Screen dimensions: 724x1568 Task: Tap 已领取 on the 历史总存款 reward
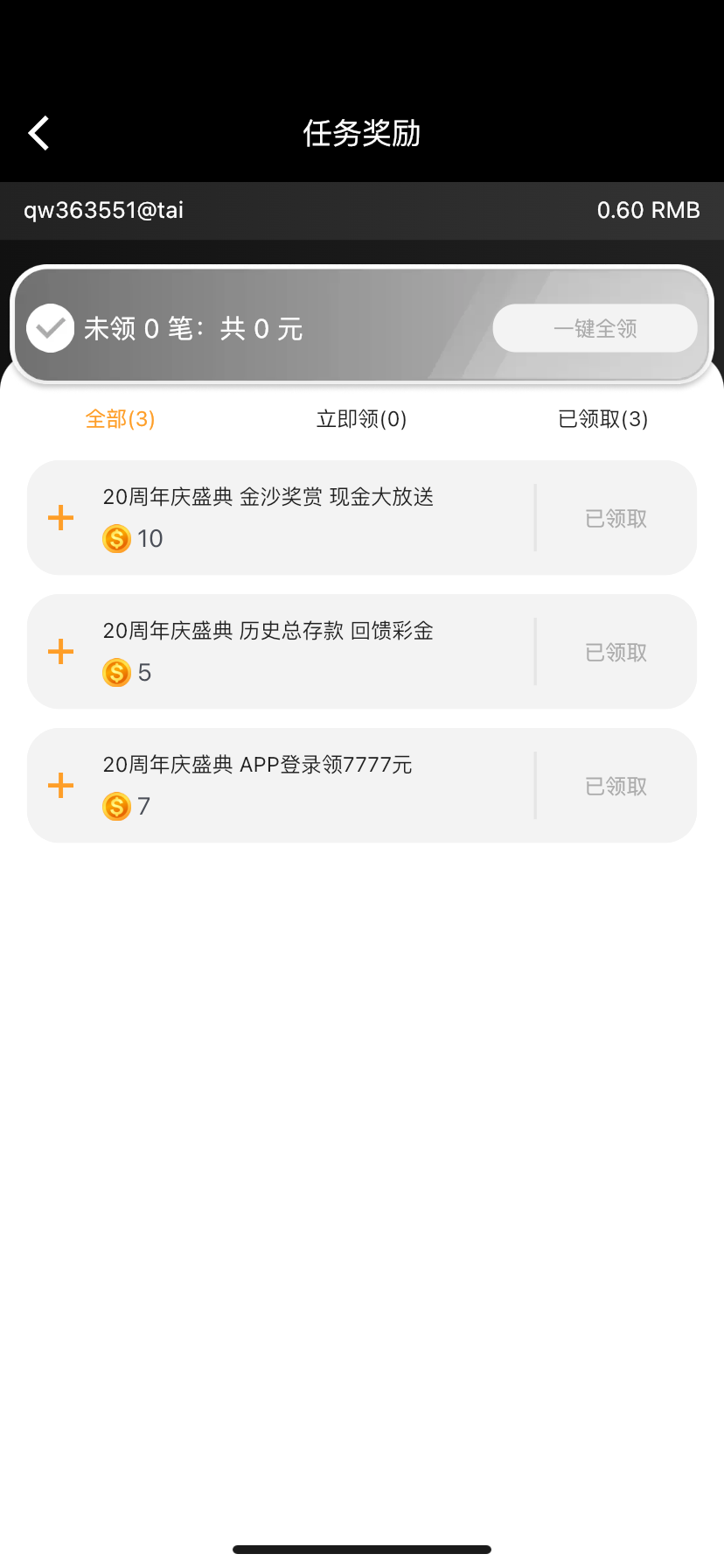click(x=616, y=653)
